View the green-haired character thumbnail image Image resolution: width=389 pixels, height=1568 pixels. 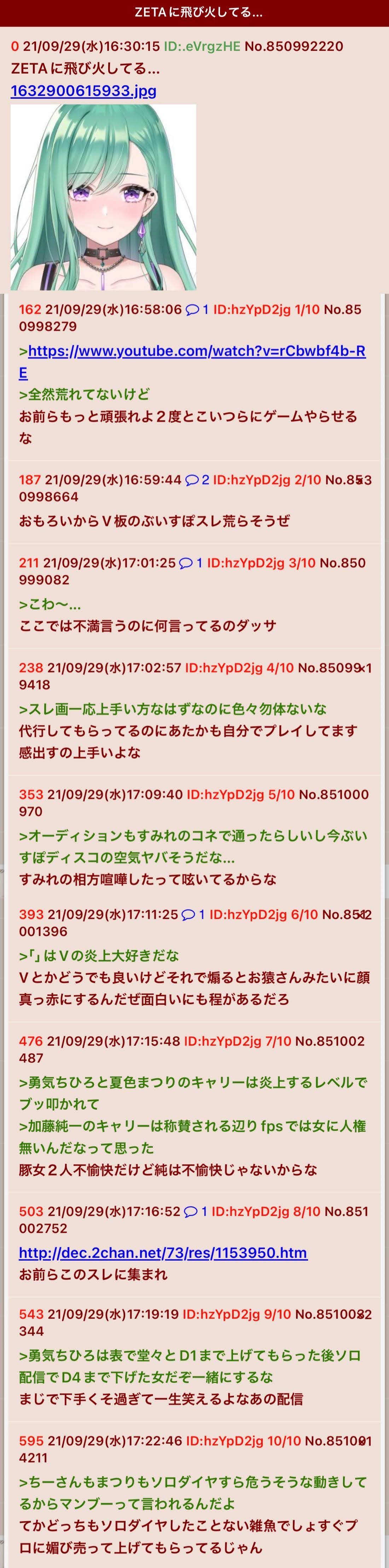pyautogui.click(x=103, y=196)
